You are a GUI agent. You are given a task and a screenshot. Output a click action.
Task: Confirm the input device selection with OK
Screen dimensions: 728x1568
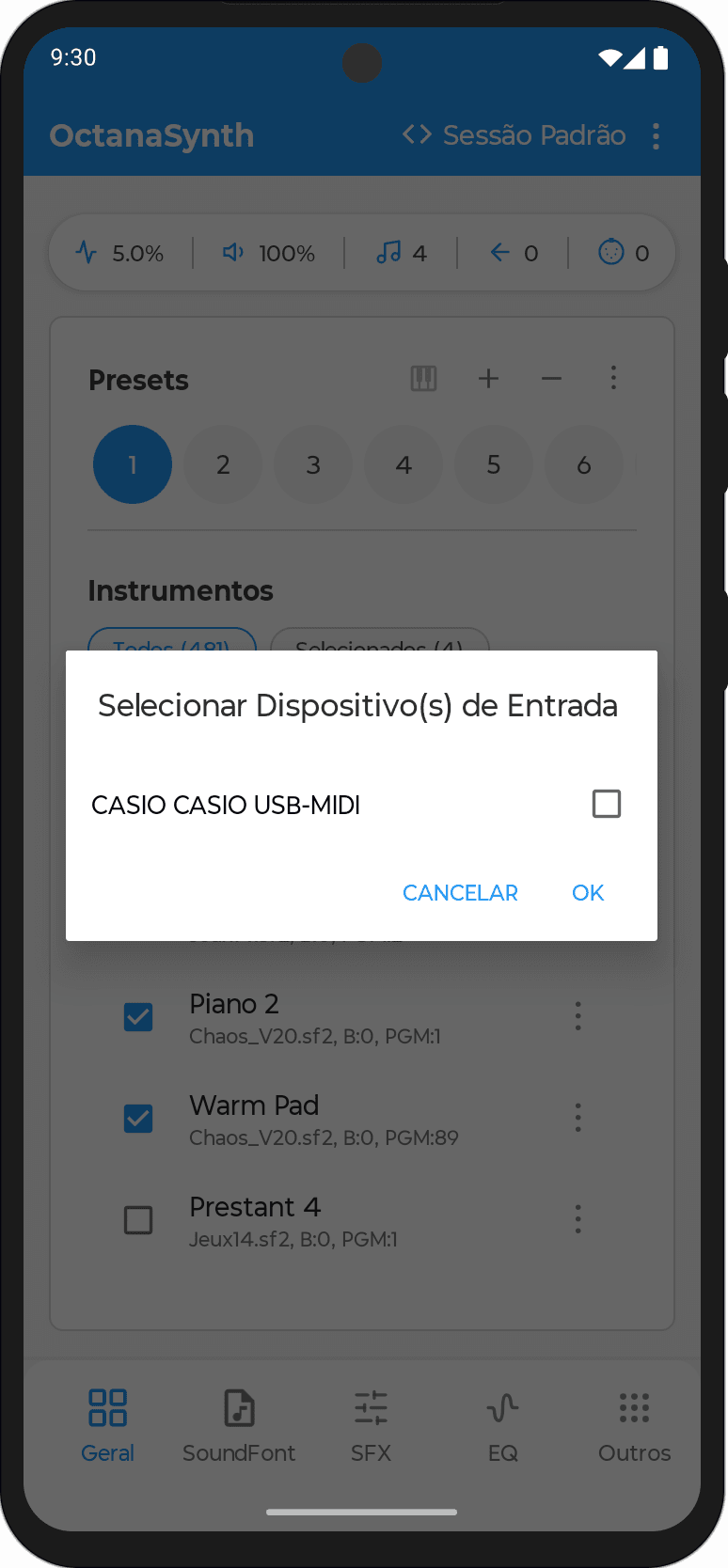pos(588,893)
